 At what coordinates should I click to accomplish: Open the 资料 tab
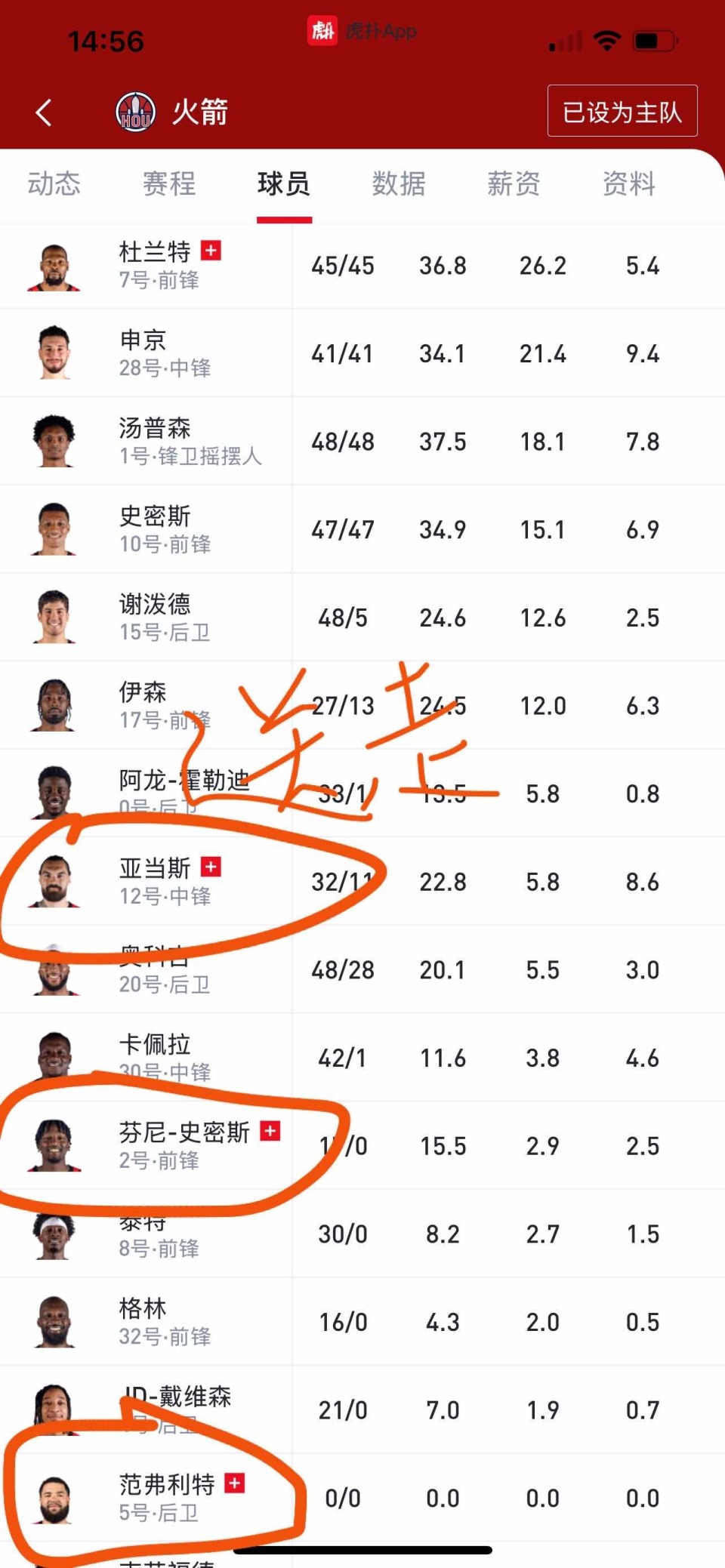[628, 185]
